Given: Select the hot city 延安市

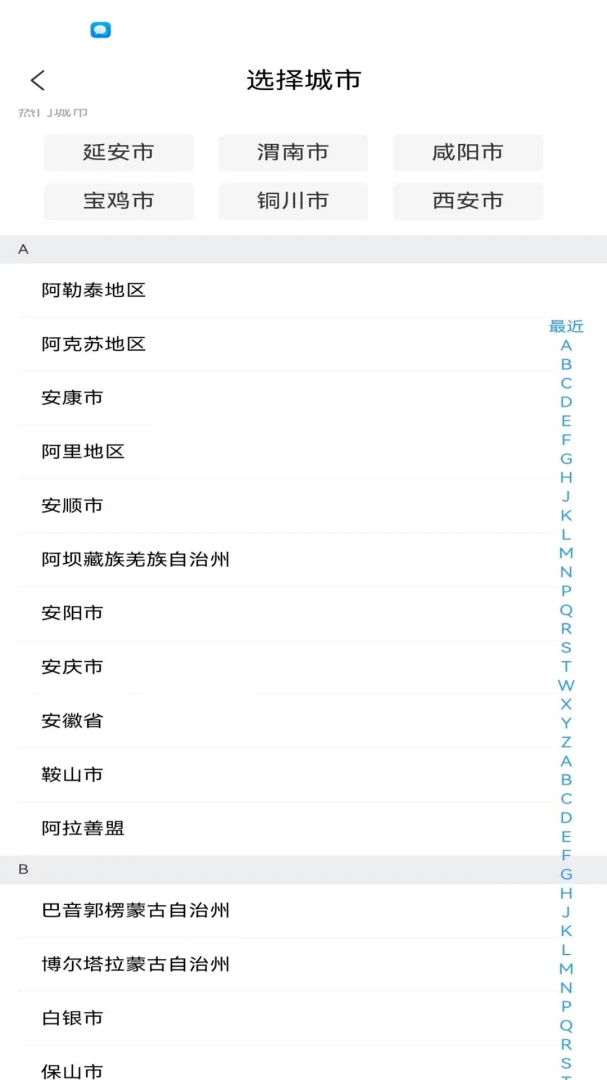Looking at the screenshot, I should (119, 152).
